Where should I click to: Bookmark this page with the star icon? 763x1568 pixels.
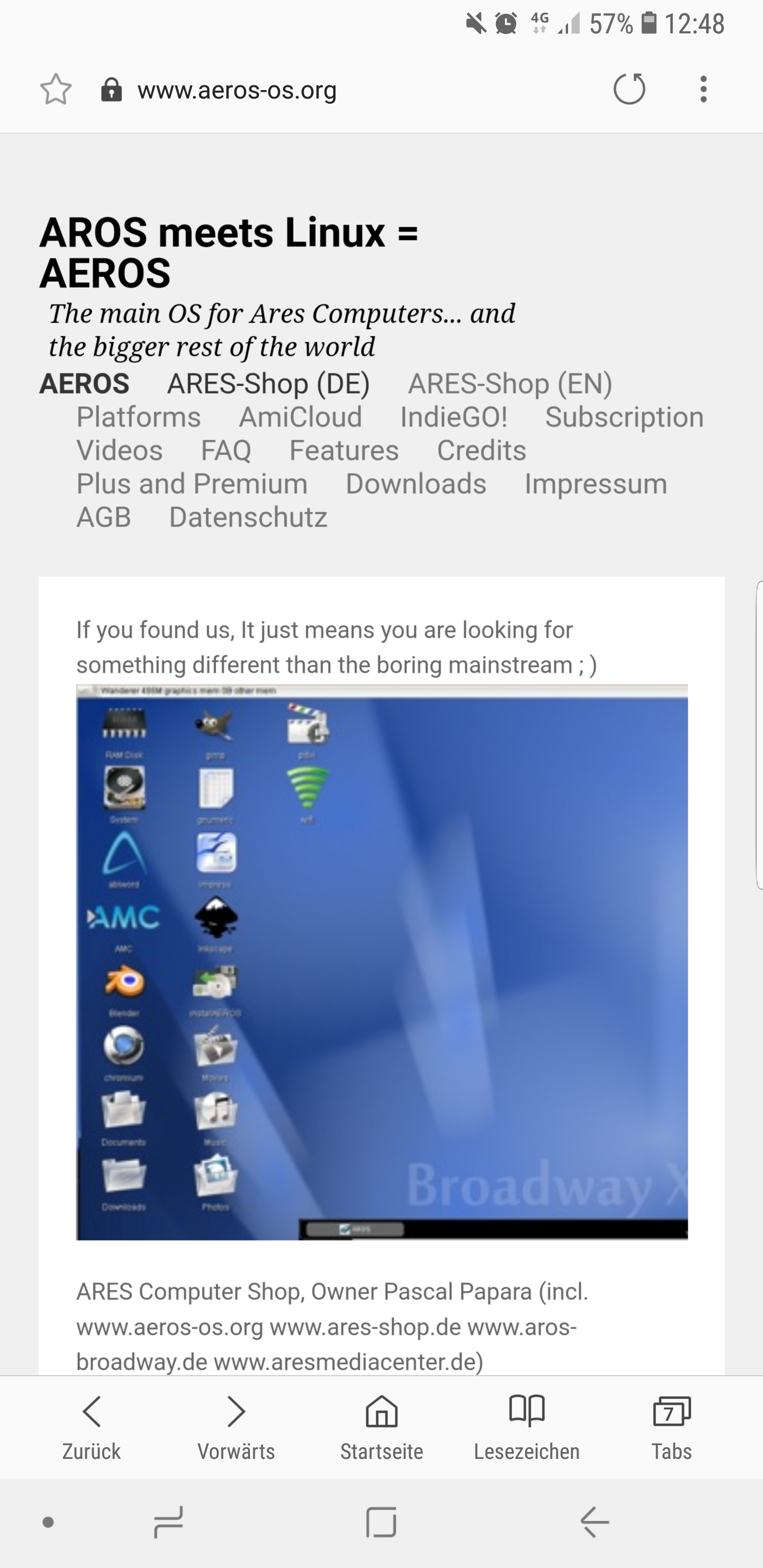coord(56,90)
